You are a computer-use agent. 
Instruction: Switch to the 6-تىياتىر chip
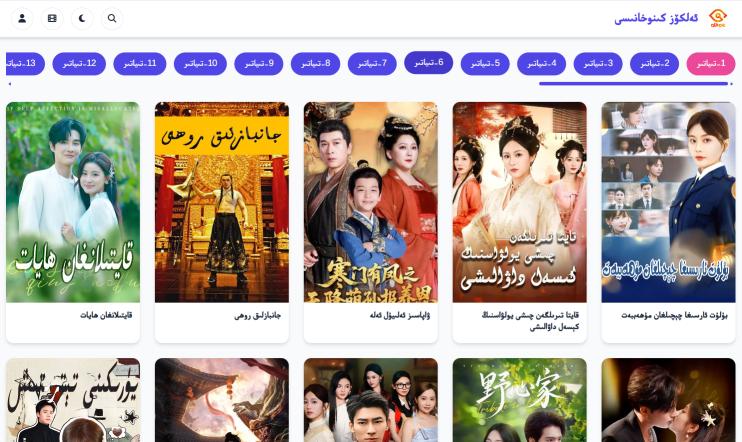point(429,62)
